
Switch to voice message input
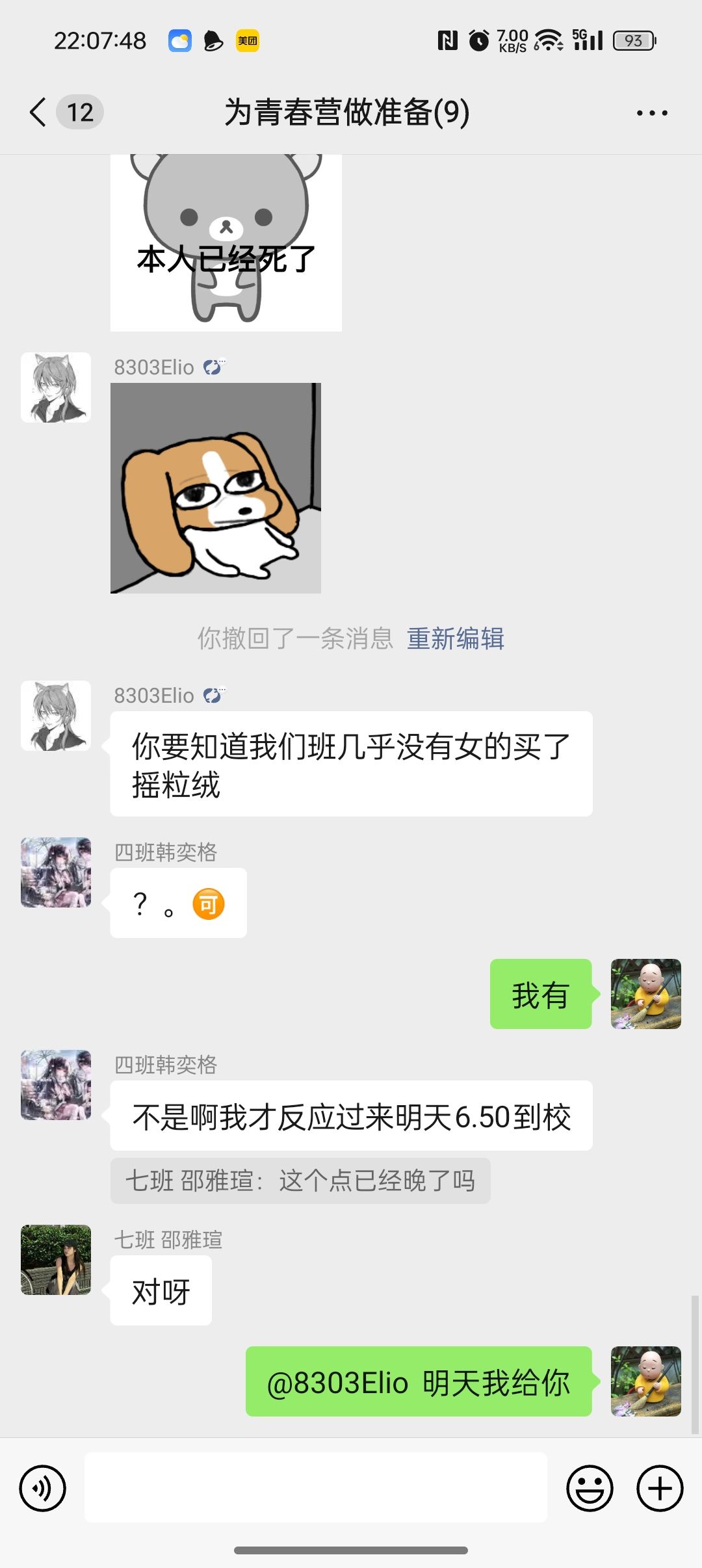click(43, 1488)
